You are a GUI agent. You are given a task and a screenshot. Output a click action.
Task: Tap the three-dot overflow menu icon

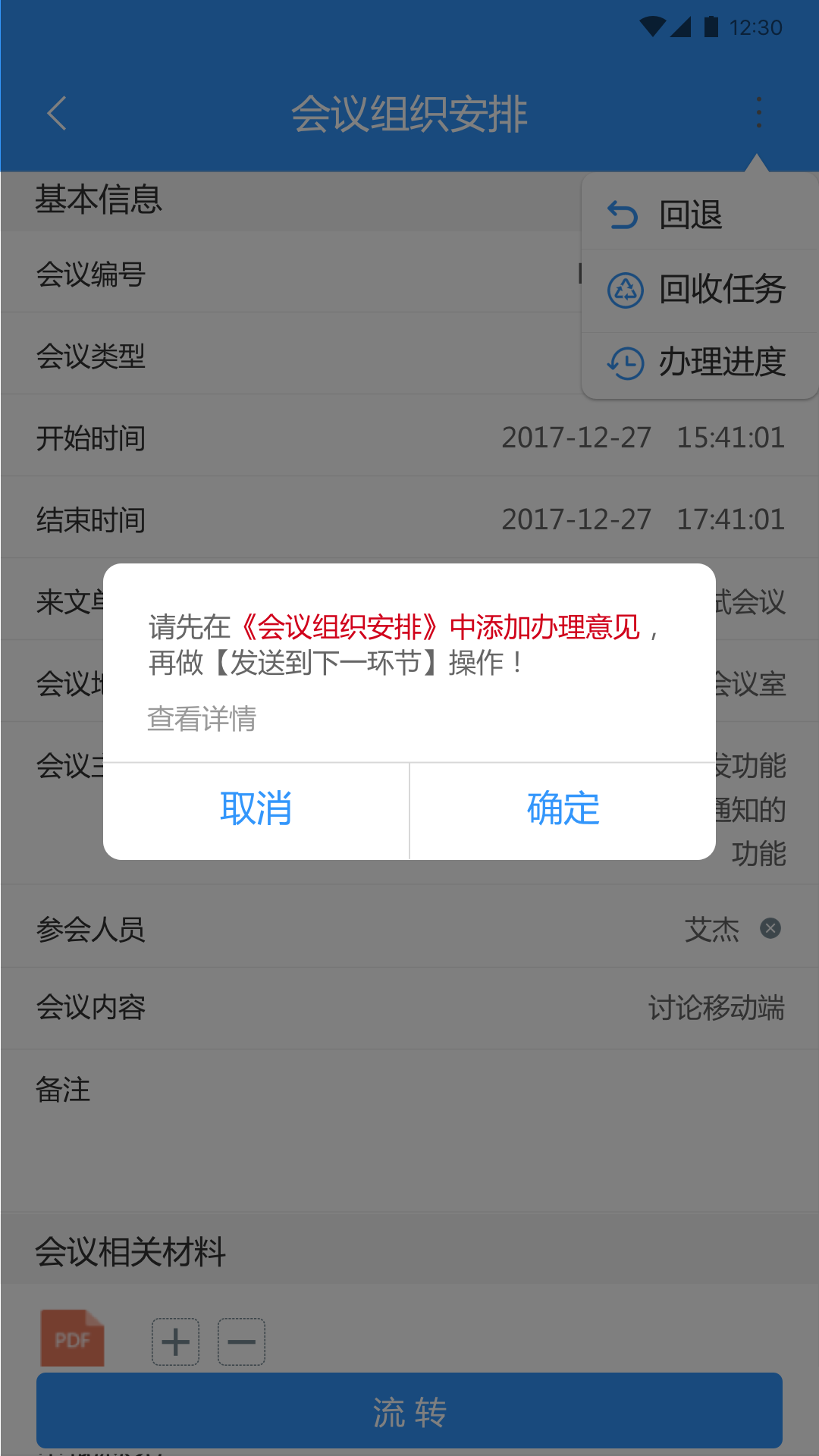pos(758,113)
